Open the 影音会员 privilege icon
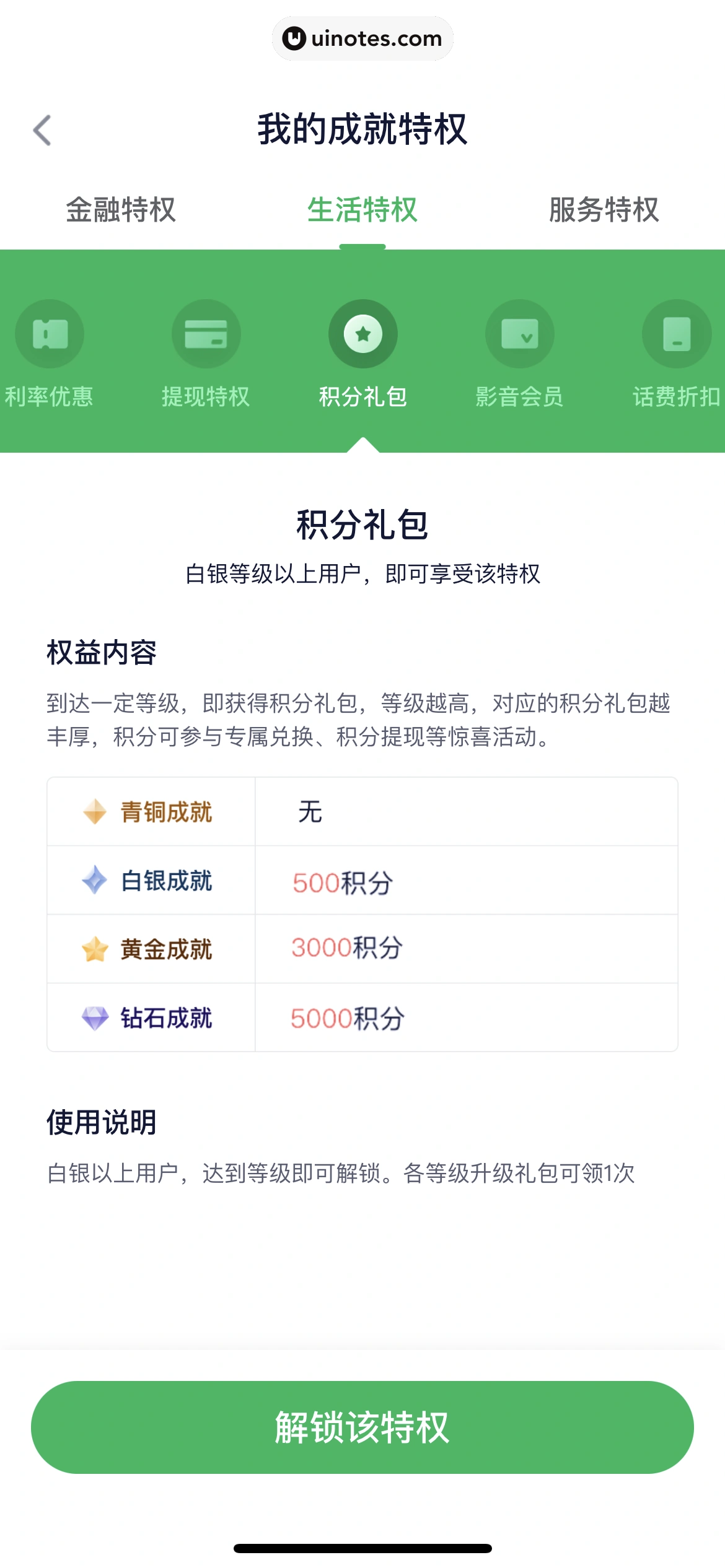Viewport: 725px width, 1568px height. 519,333
